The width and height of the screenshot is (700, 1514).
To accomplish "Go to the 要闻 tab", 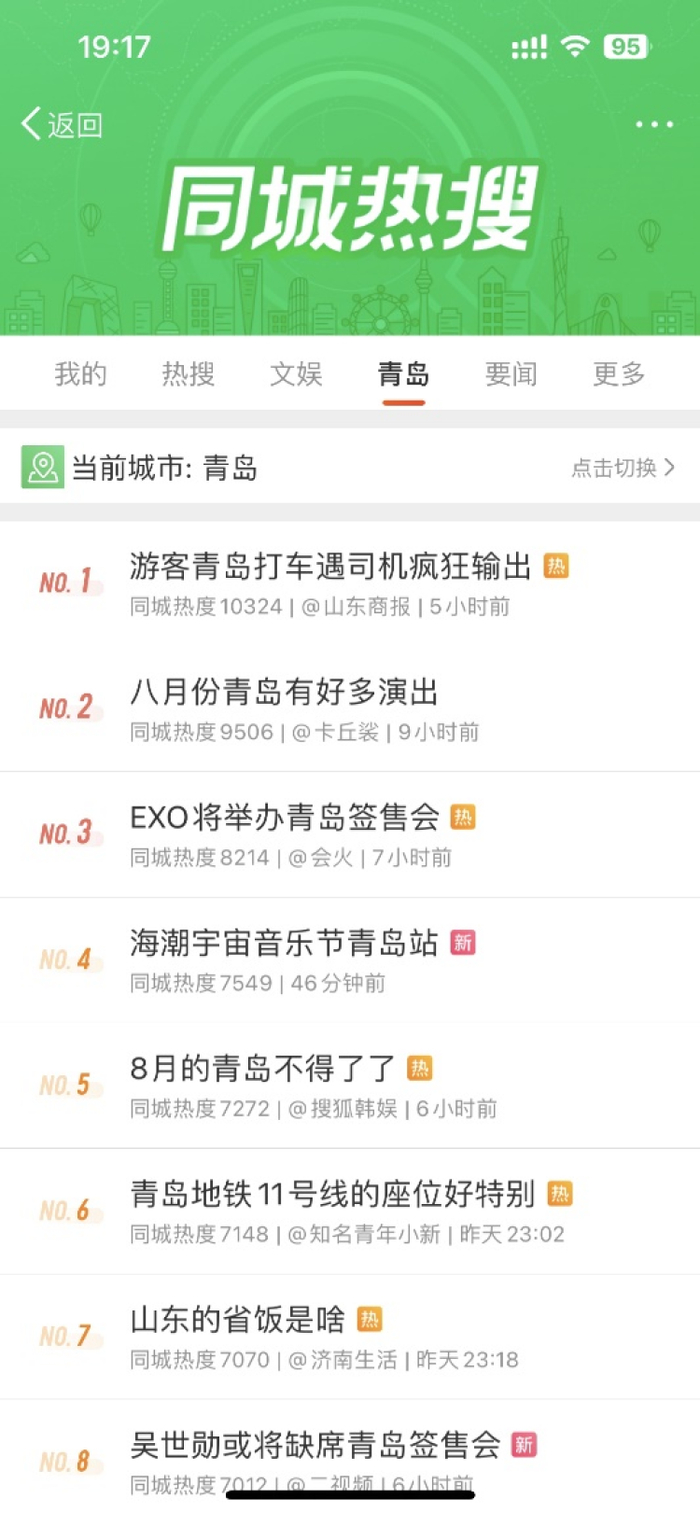I will tap(511, 375).
